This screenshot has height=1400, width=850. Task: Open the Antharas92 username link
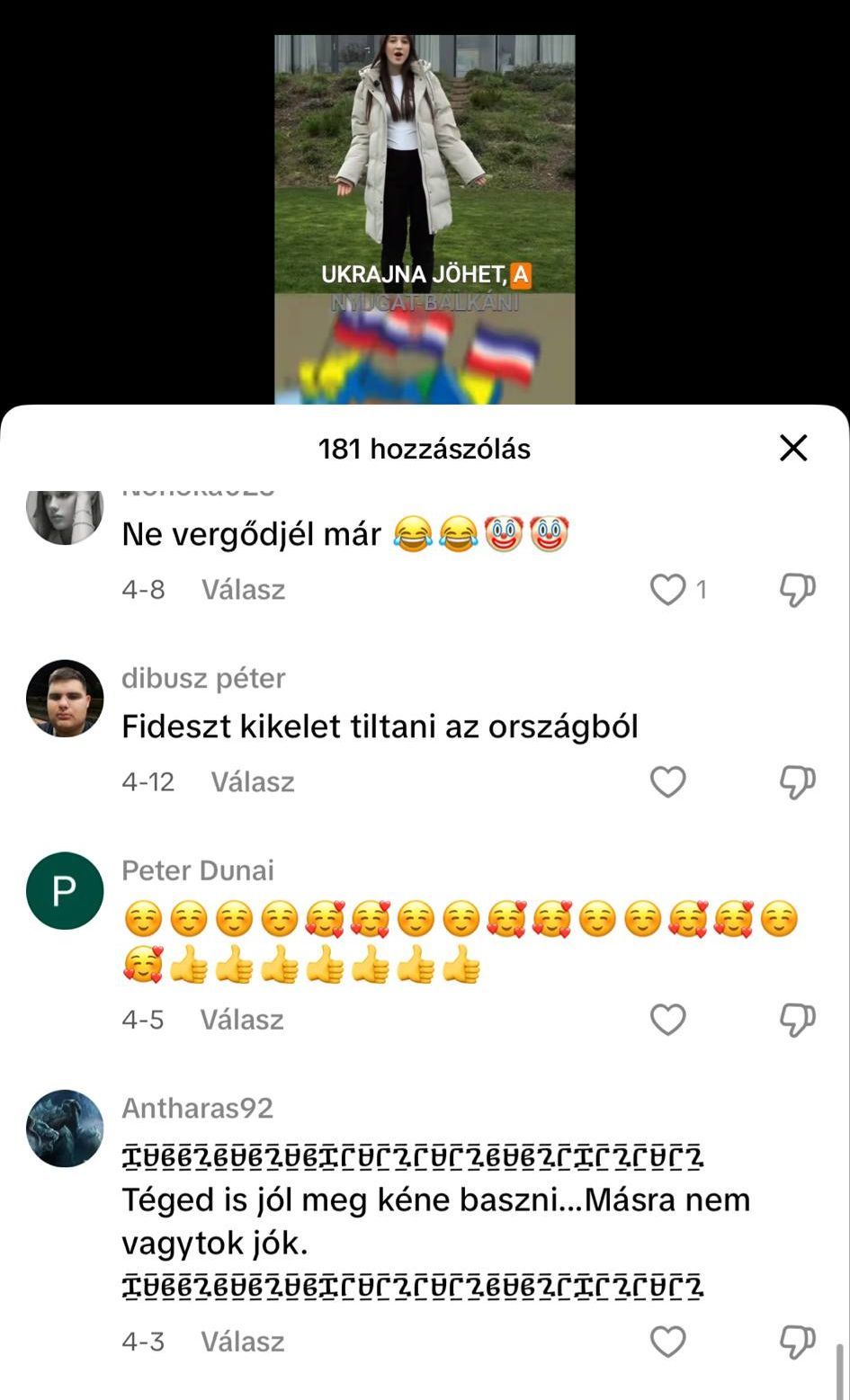197,1108
